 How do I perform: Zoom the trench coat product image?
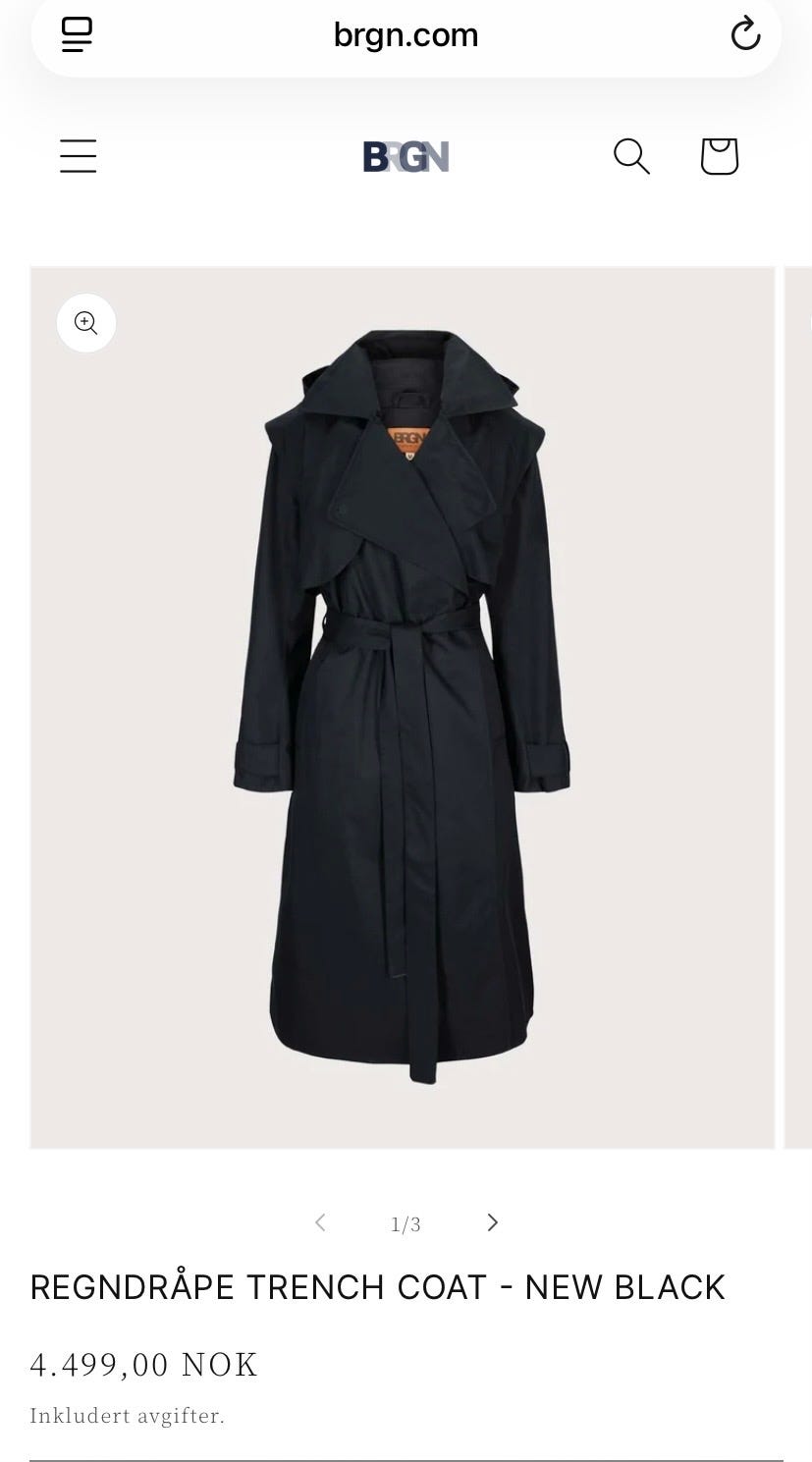click(x=86, y=323)
